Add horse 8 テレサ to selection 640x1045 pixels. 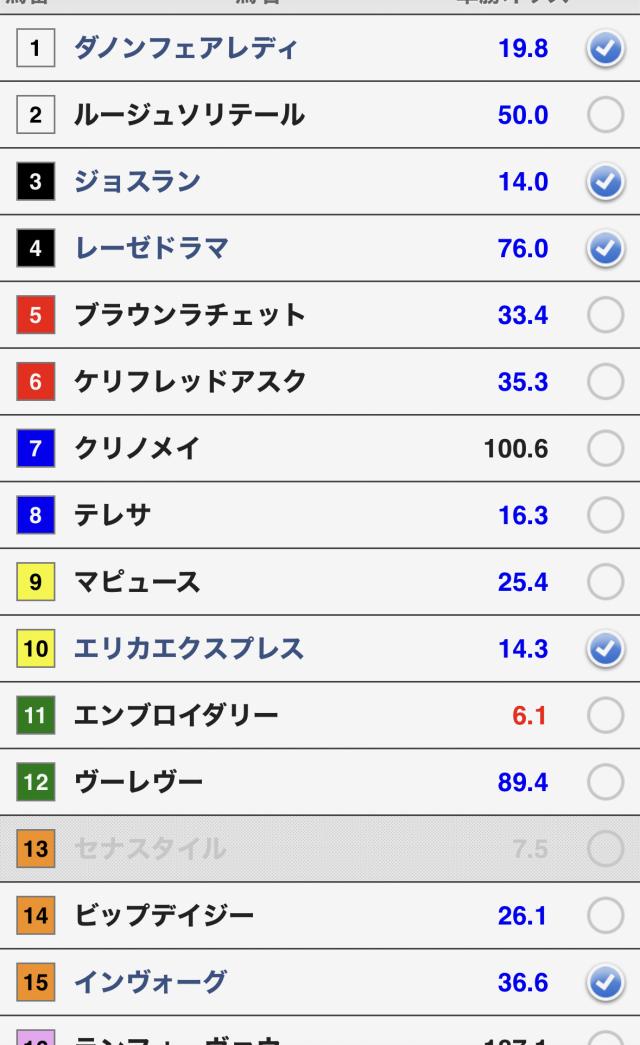tap(604, 516)
